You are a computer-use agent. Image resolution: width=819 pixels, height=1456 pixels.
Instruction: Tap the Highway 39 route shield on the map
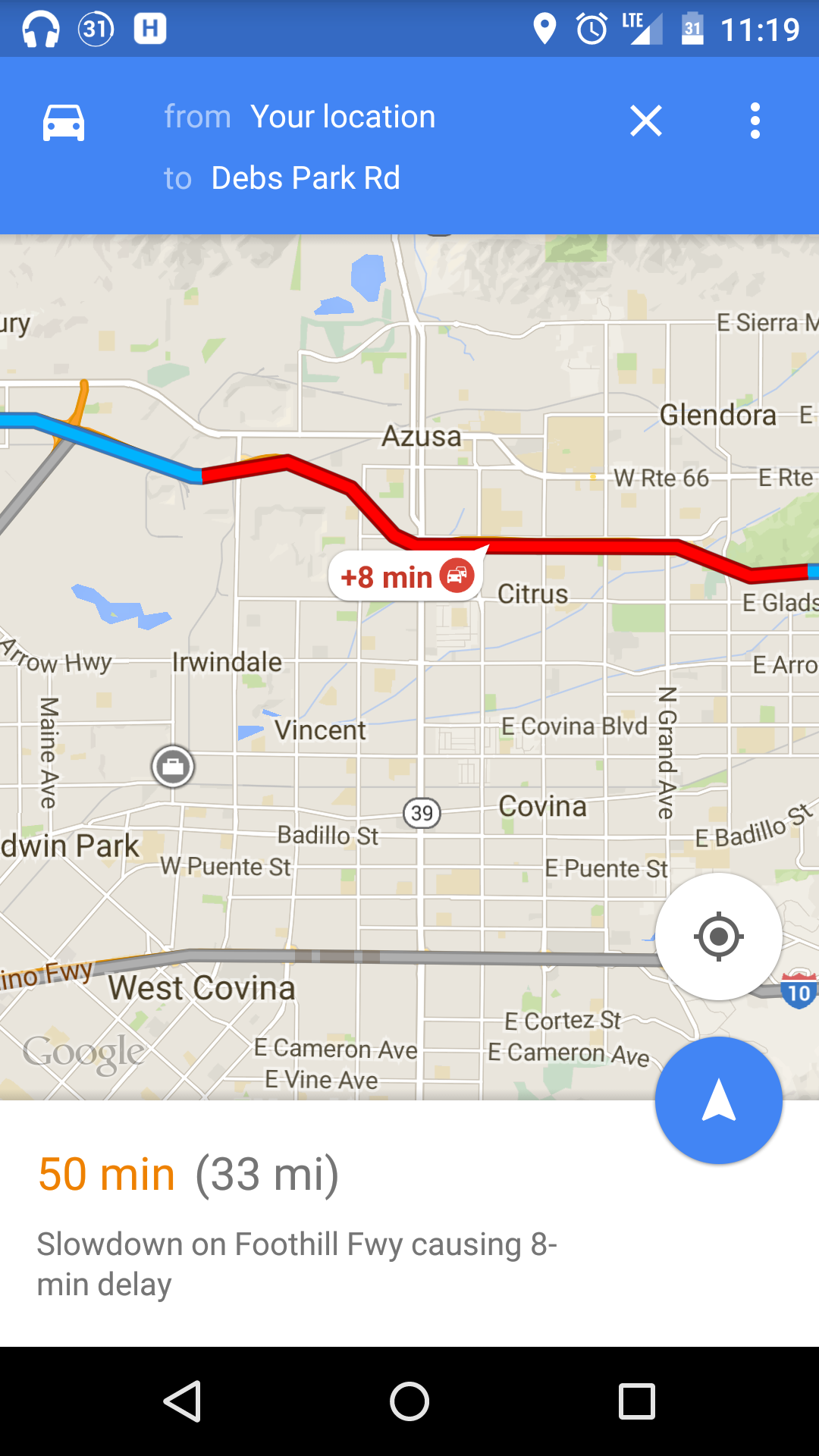point(422,813)
